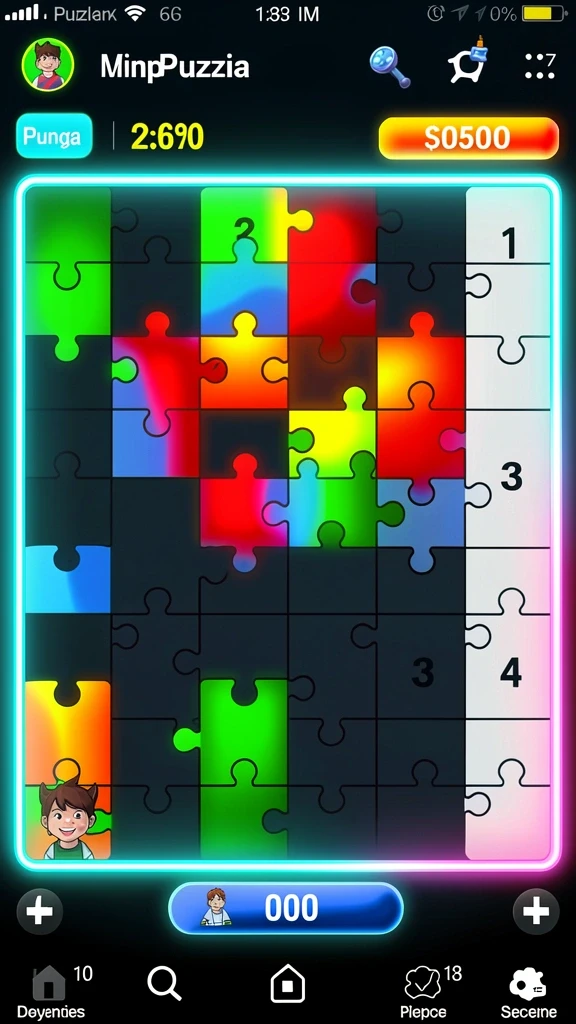Go to the home tab
Screen dimensions: 576x1024
point(288,984)
